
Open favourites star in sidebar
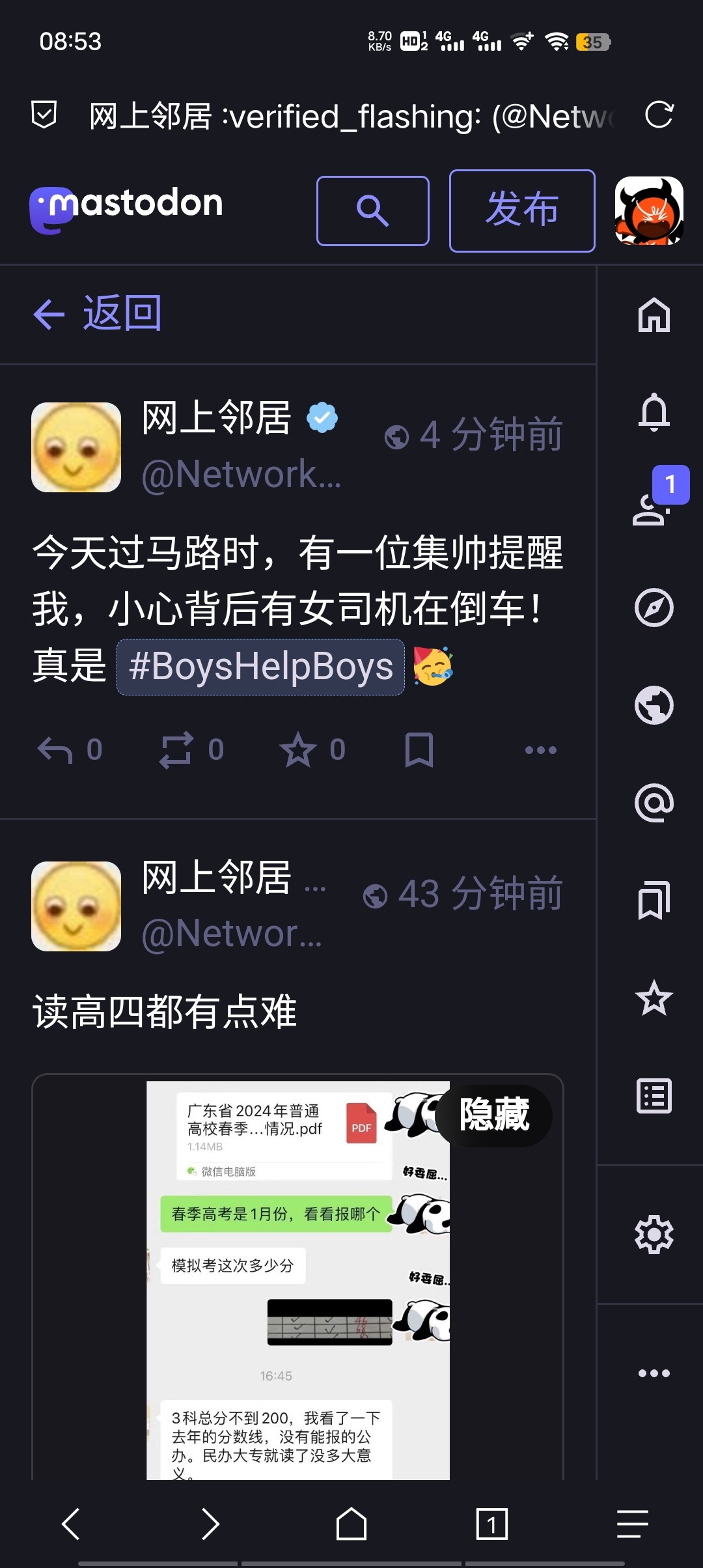click(x=654, y=998)
